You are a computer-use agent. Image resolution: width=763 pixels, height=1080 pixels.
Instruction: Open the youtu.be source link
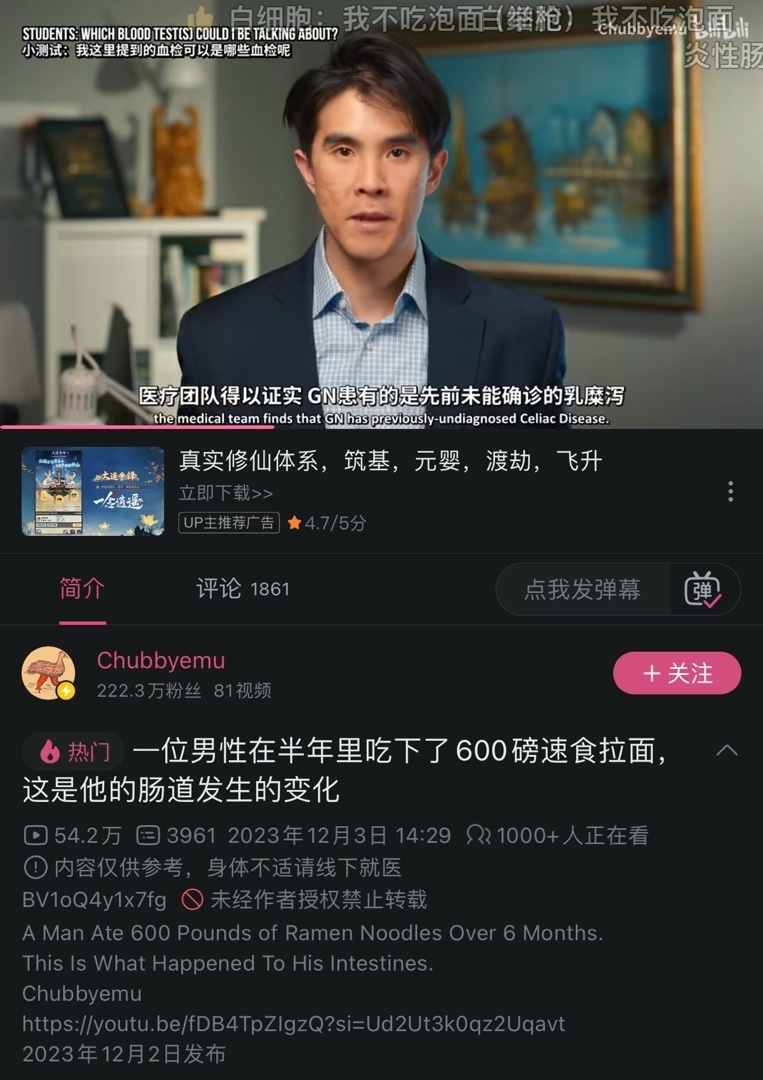(x=293, y=1023)
